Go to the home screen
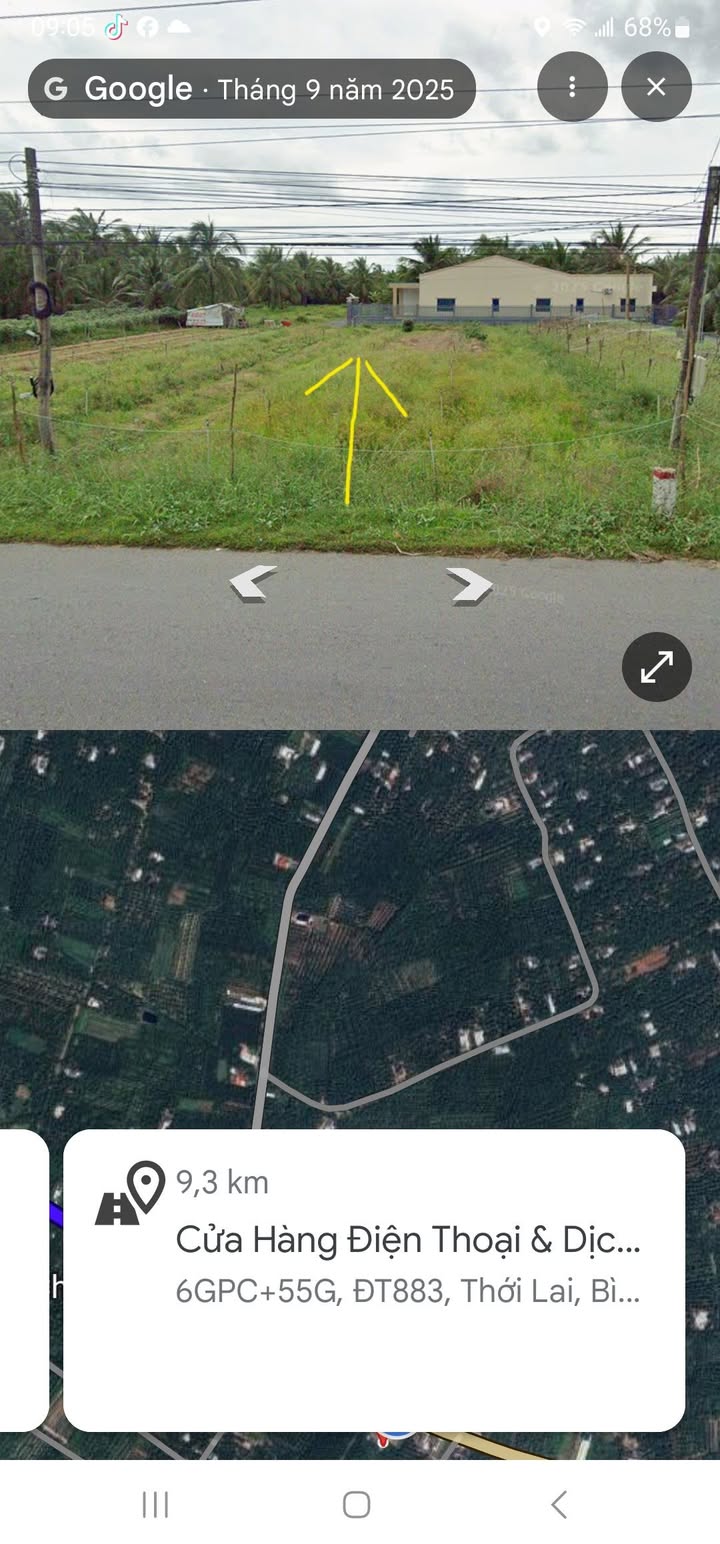Viewport: 720px width, 1544px height. (356, 1504)
